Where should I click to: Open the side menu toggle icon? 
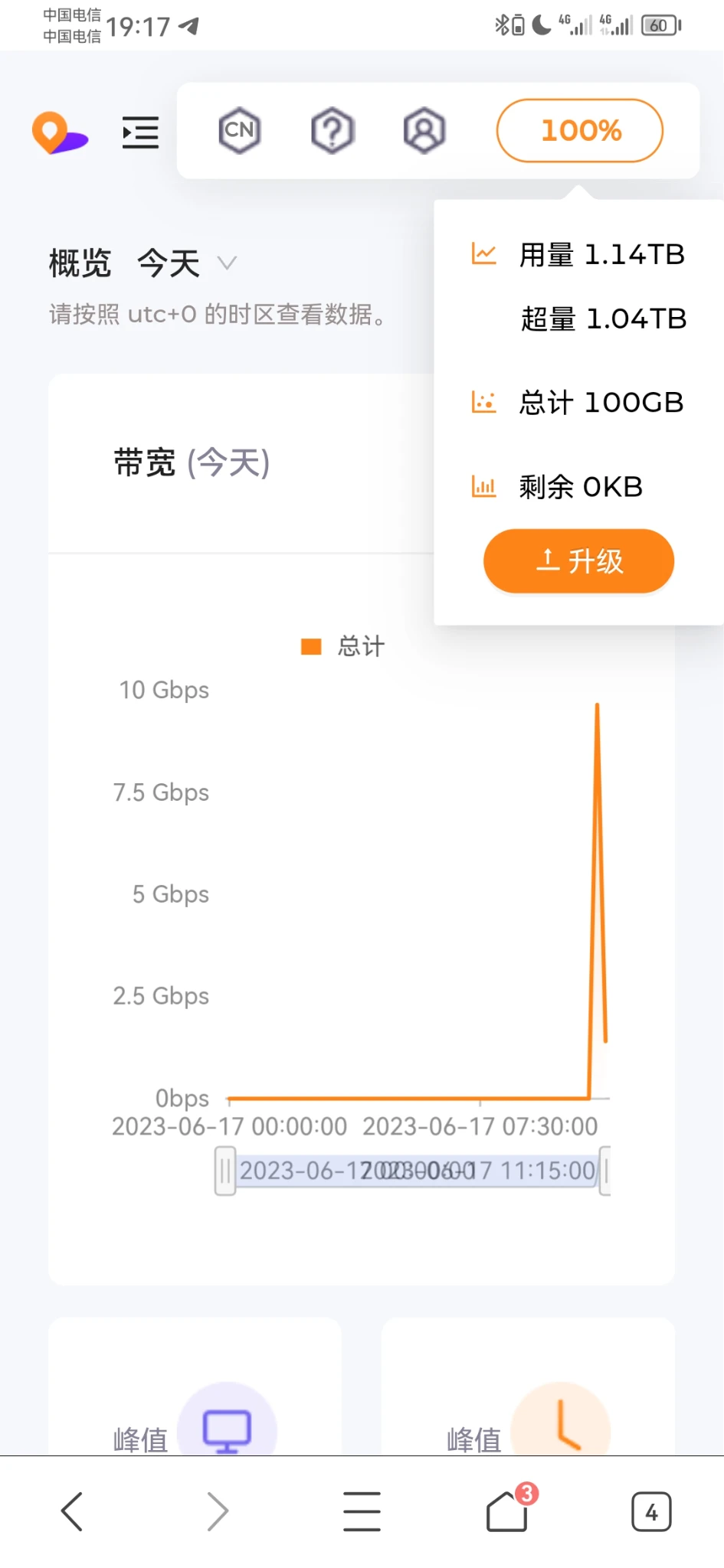pyautogui.click(x=141, y=132)
